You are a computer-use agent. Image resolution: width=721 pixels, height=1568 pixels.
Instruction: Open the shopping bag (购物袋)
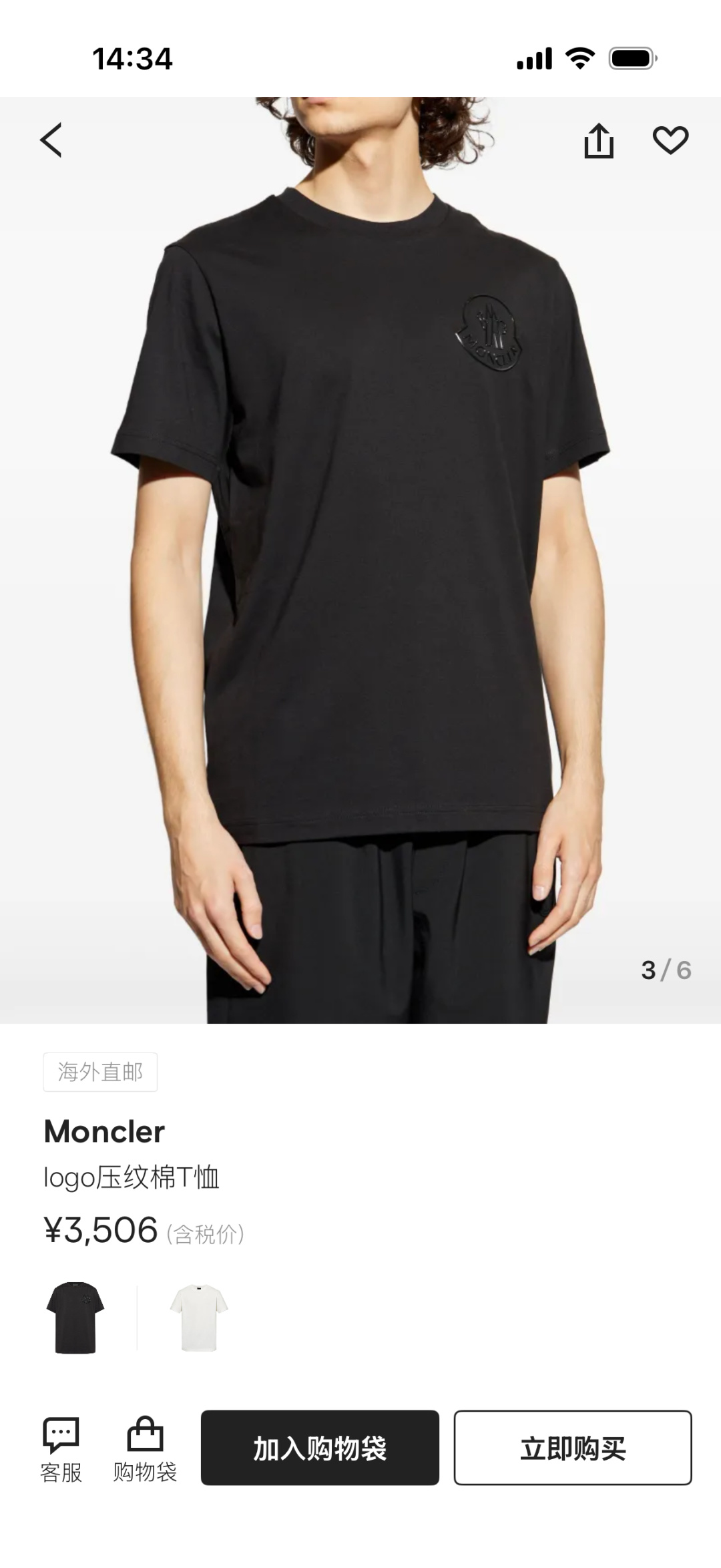coord(145,1446)
